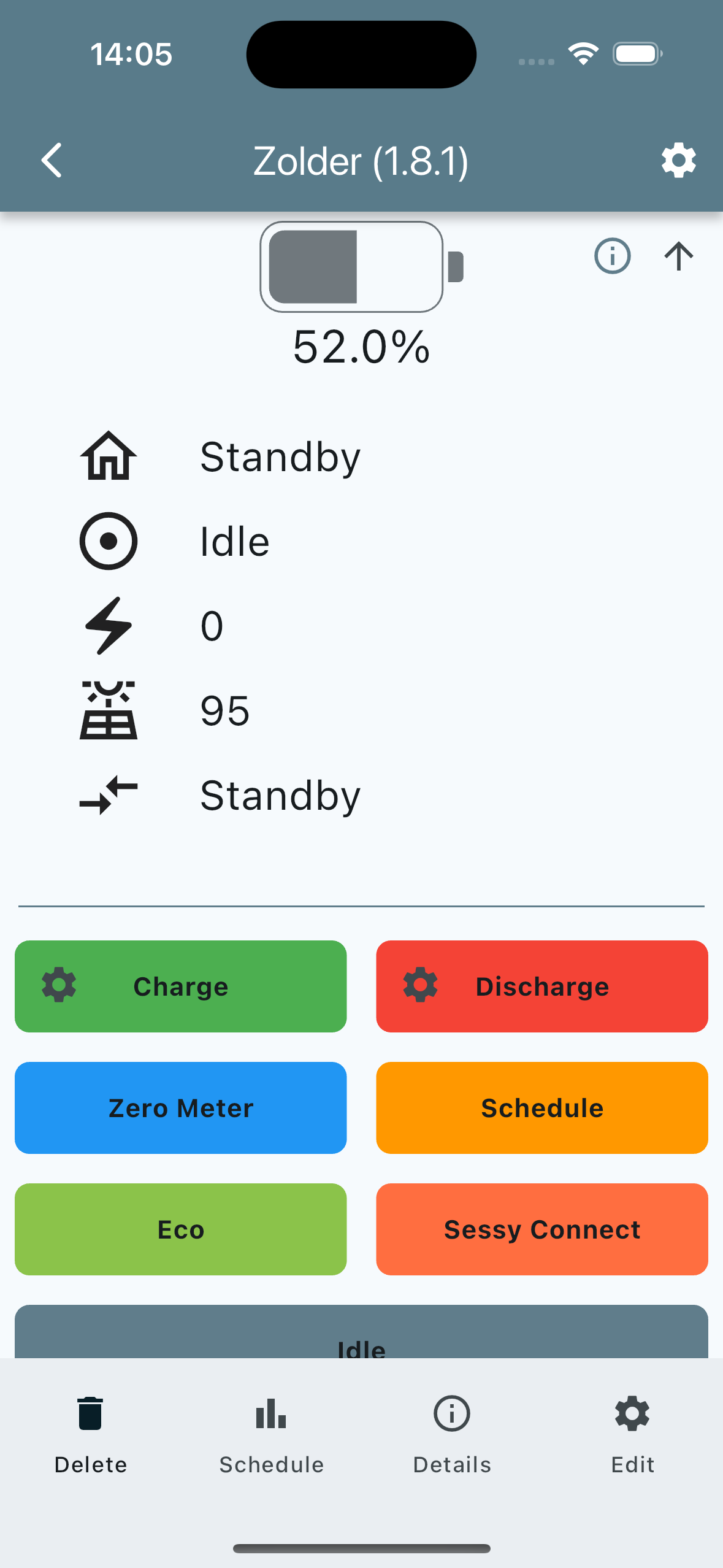The height and width of the screenshot is (1568, 723).
Task: Tap the up arrow beside the battery
Action: [x=678, y=256]
